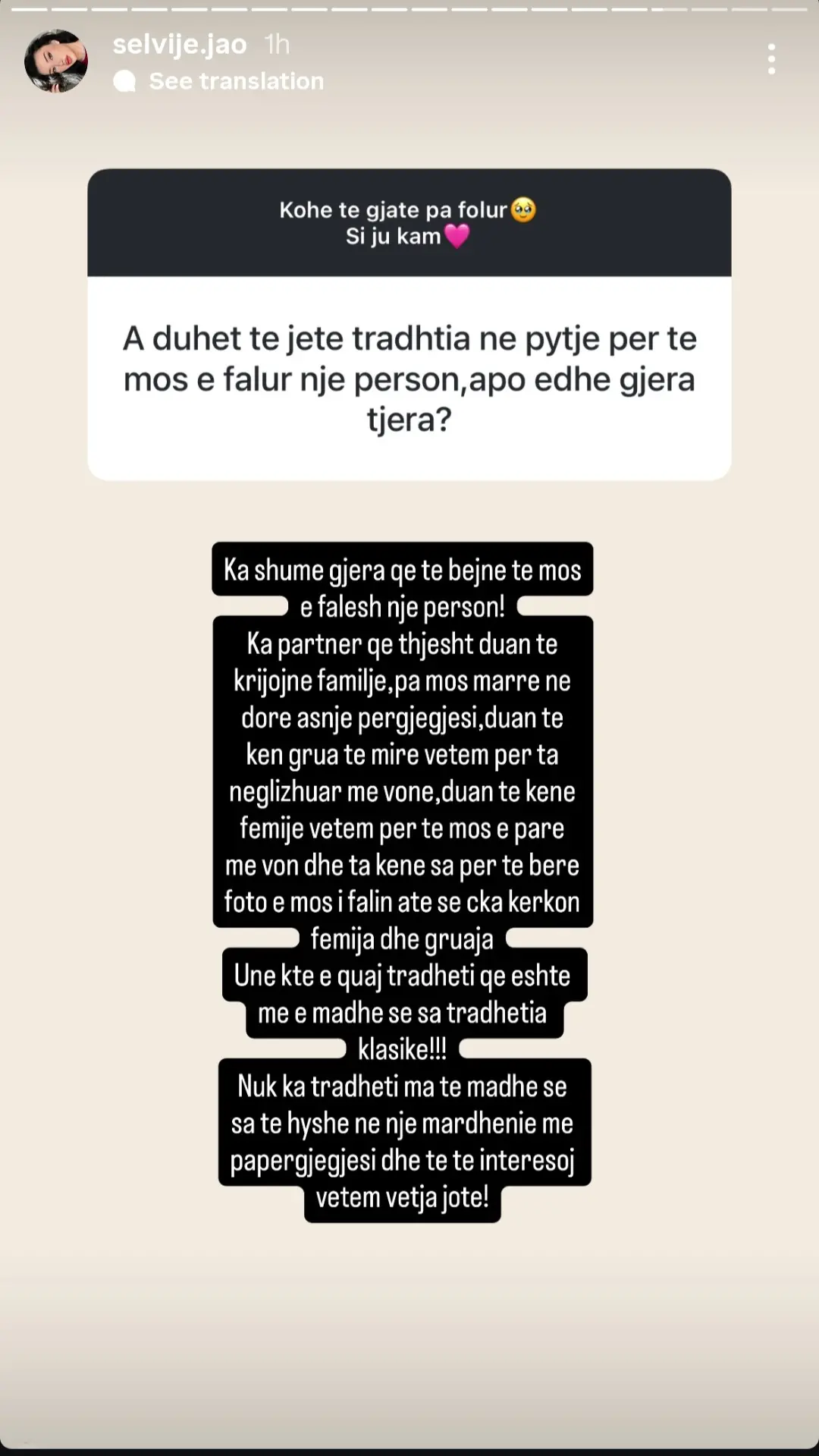Open the three-dot story options menu

pos(771,59)
